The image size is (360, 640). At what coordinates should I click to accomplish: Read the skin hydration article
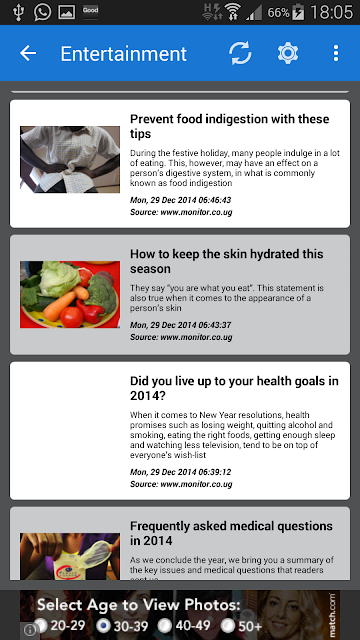tap(180, 295)
